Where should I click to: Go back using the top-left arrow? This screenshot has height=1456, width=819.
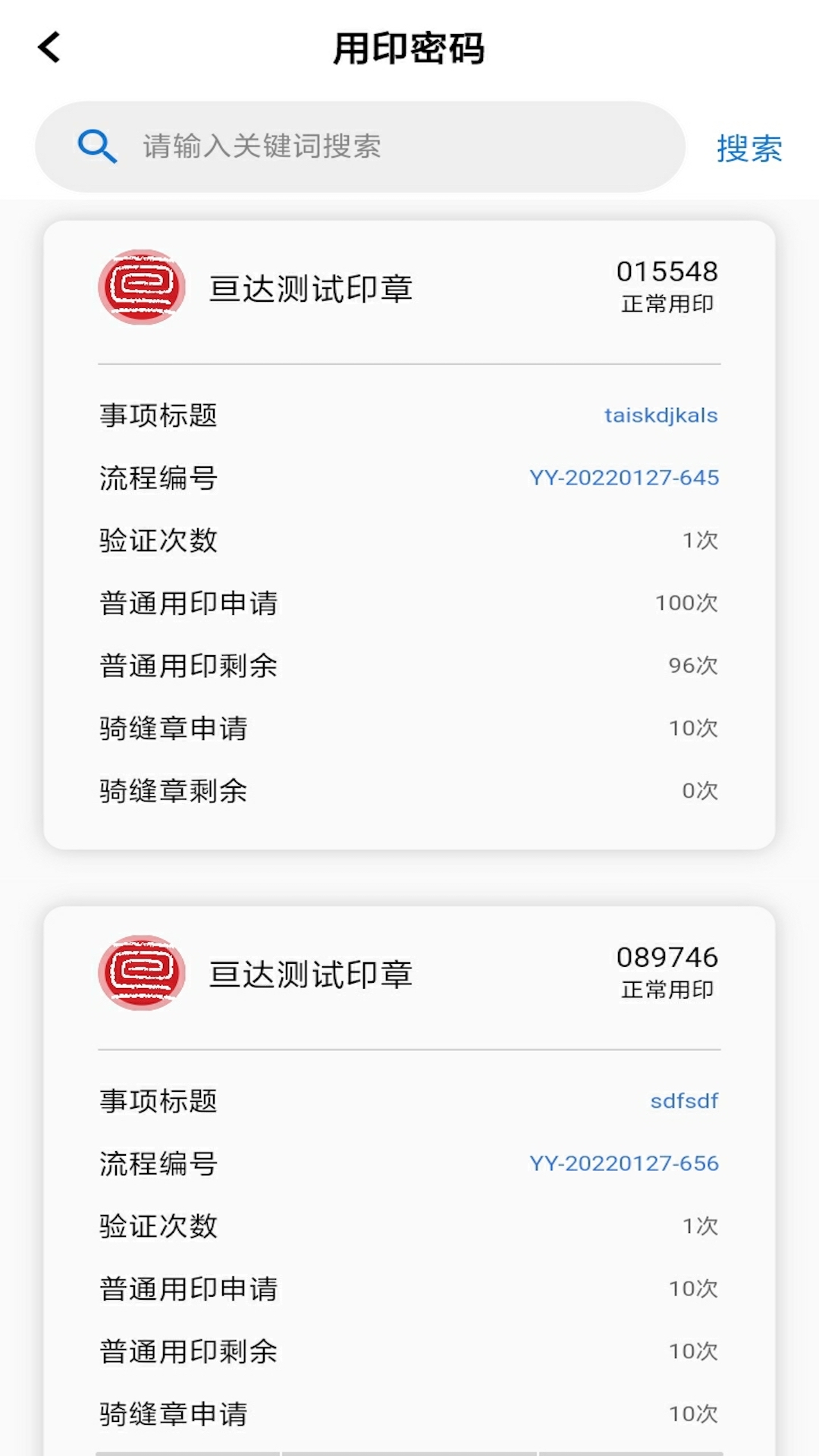tap(49, 48)
